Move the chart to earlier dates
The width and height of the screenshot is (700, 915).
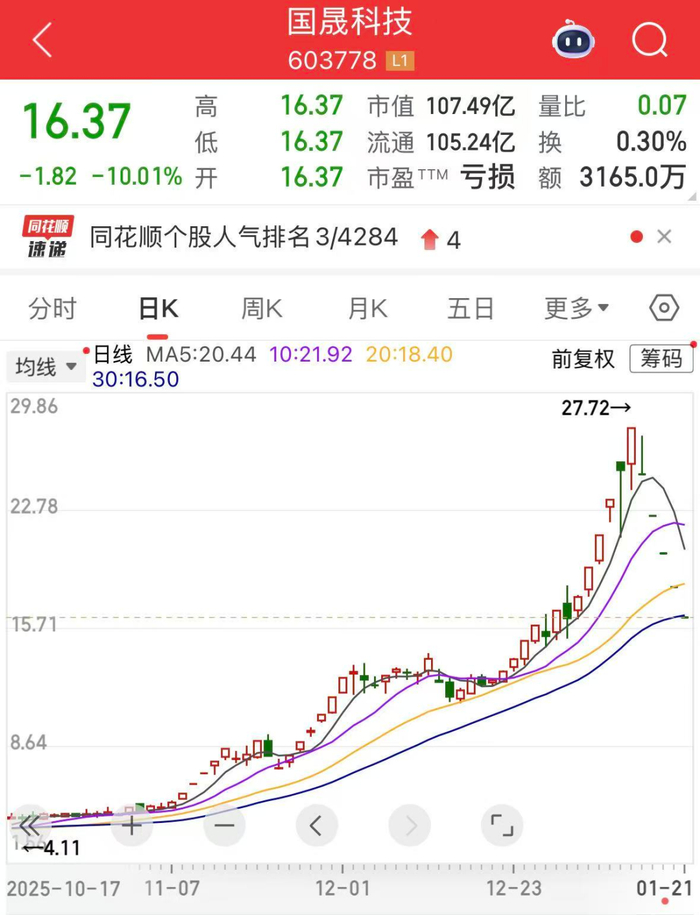316,826
